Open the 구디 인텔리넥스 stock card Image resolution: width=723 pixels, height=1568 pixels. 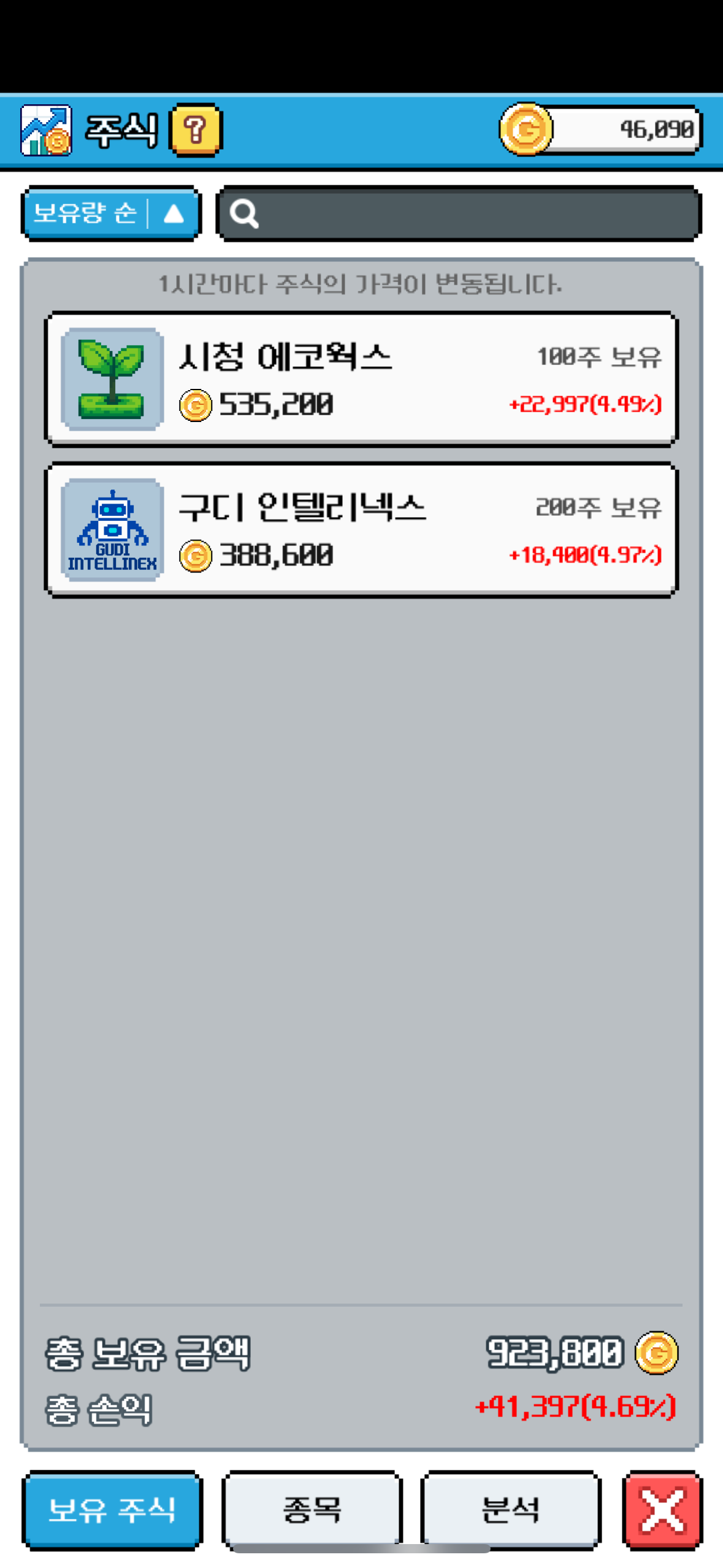[x=361, y=530]
